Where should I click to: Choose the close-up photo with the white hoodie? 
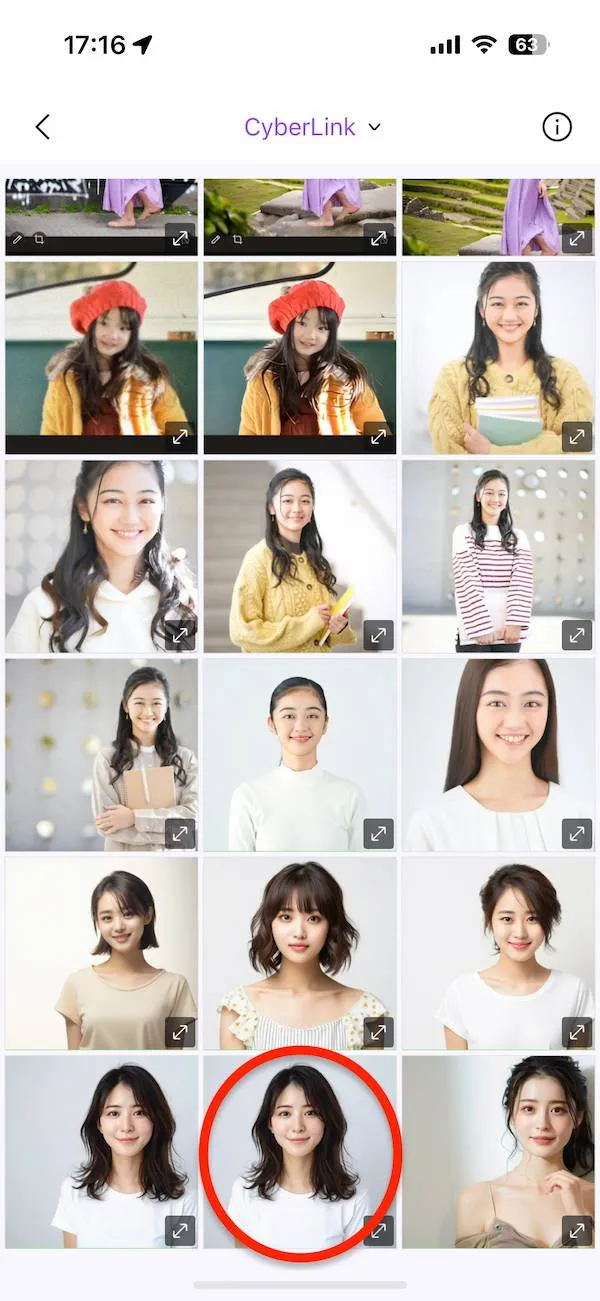click(101, 556)
